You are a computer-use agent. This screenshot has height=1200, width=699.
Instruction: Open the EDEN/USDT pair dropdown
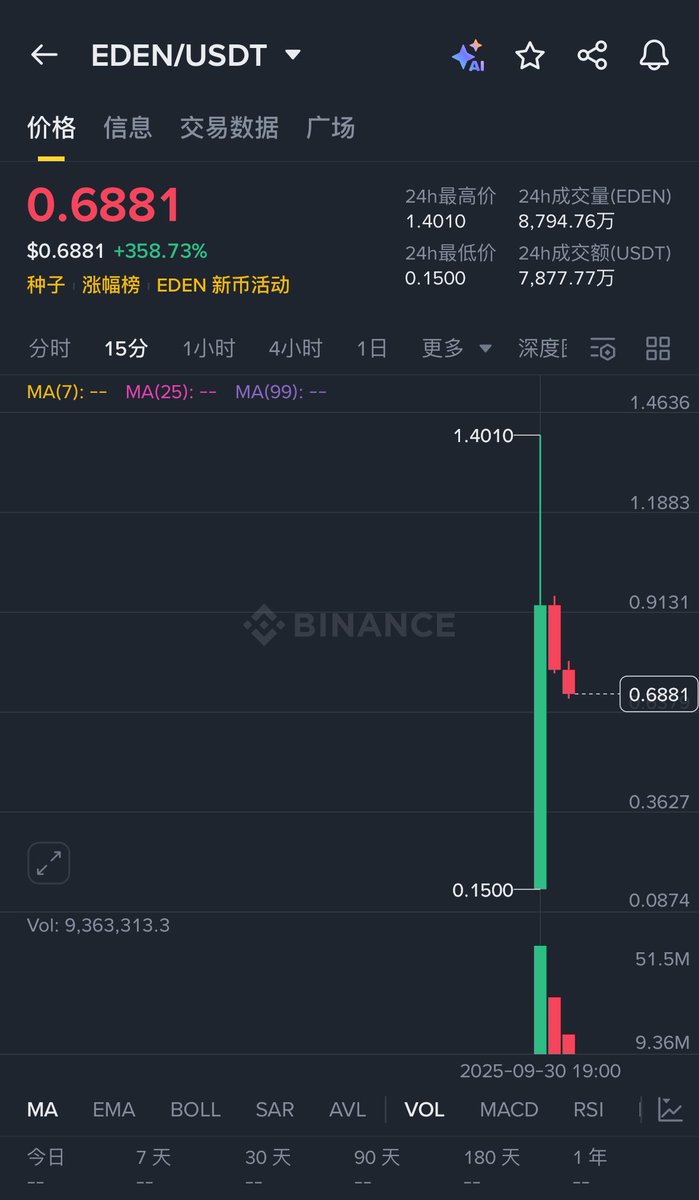click(x=293, y=55)
